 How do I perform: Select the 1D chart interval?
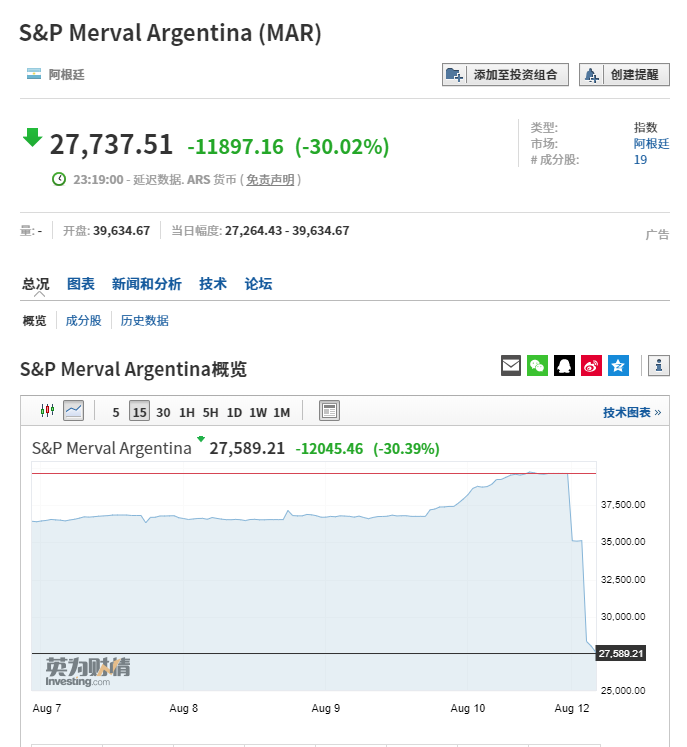(x=234, y=412)
